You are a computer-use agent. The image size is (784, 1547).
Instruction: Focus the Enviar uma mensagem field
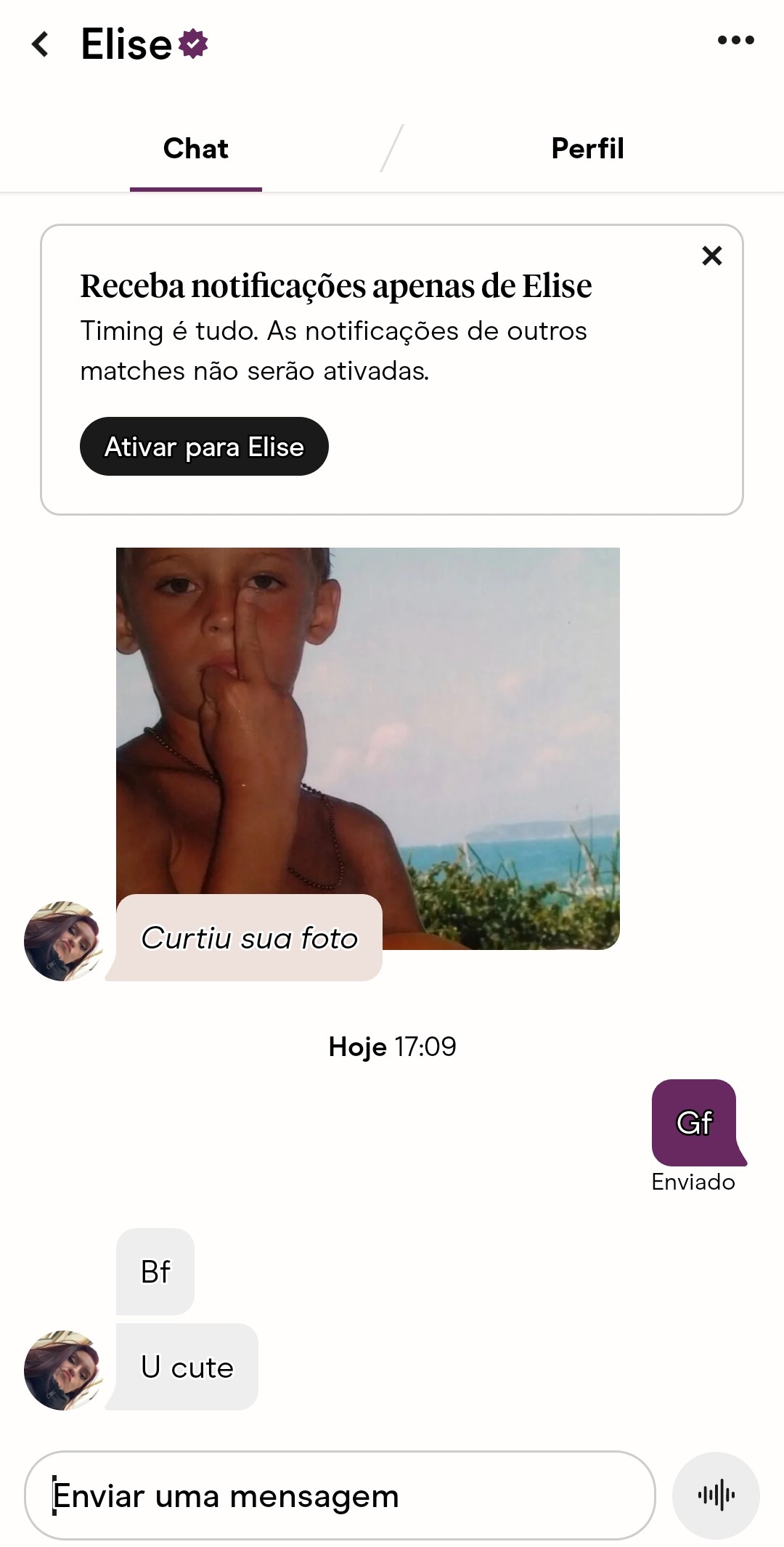[340, 1495]
